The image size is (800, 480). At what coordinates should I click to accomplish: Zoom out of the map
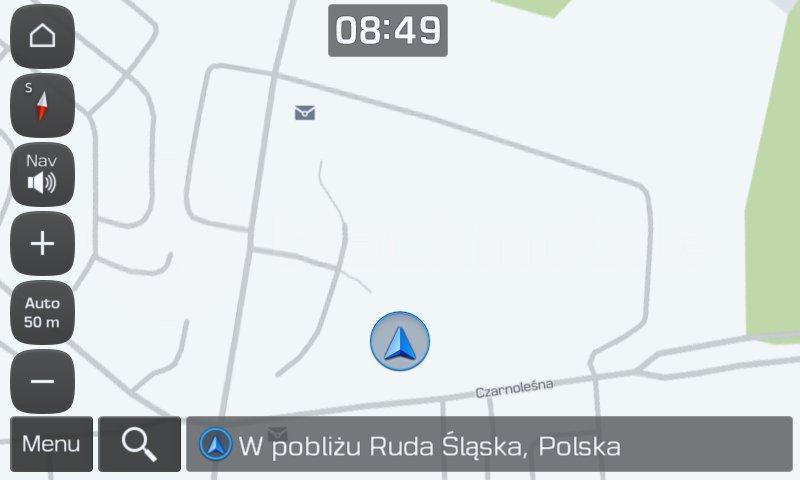[x=42, y=381]
